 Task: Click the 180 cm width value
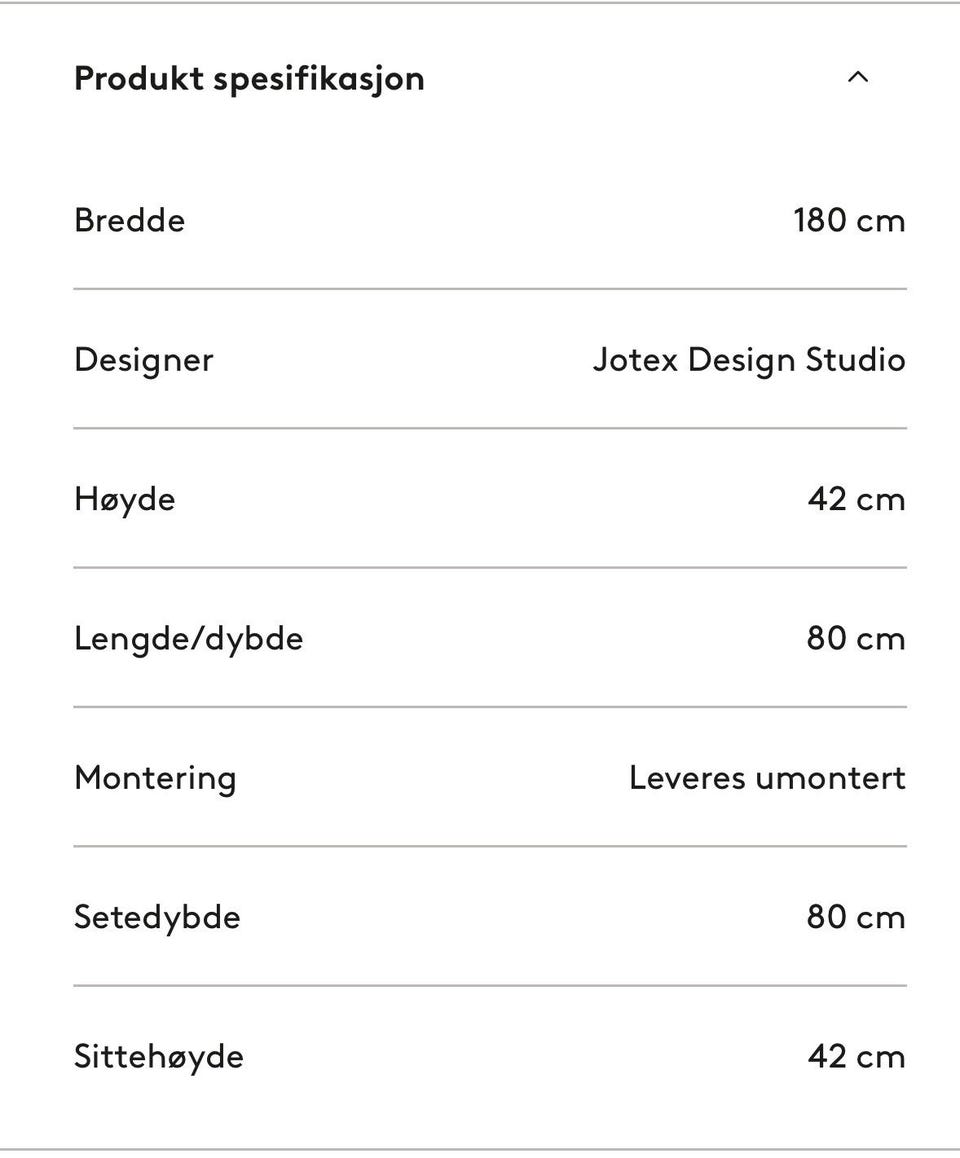click(848, 220)
